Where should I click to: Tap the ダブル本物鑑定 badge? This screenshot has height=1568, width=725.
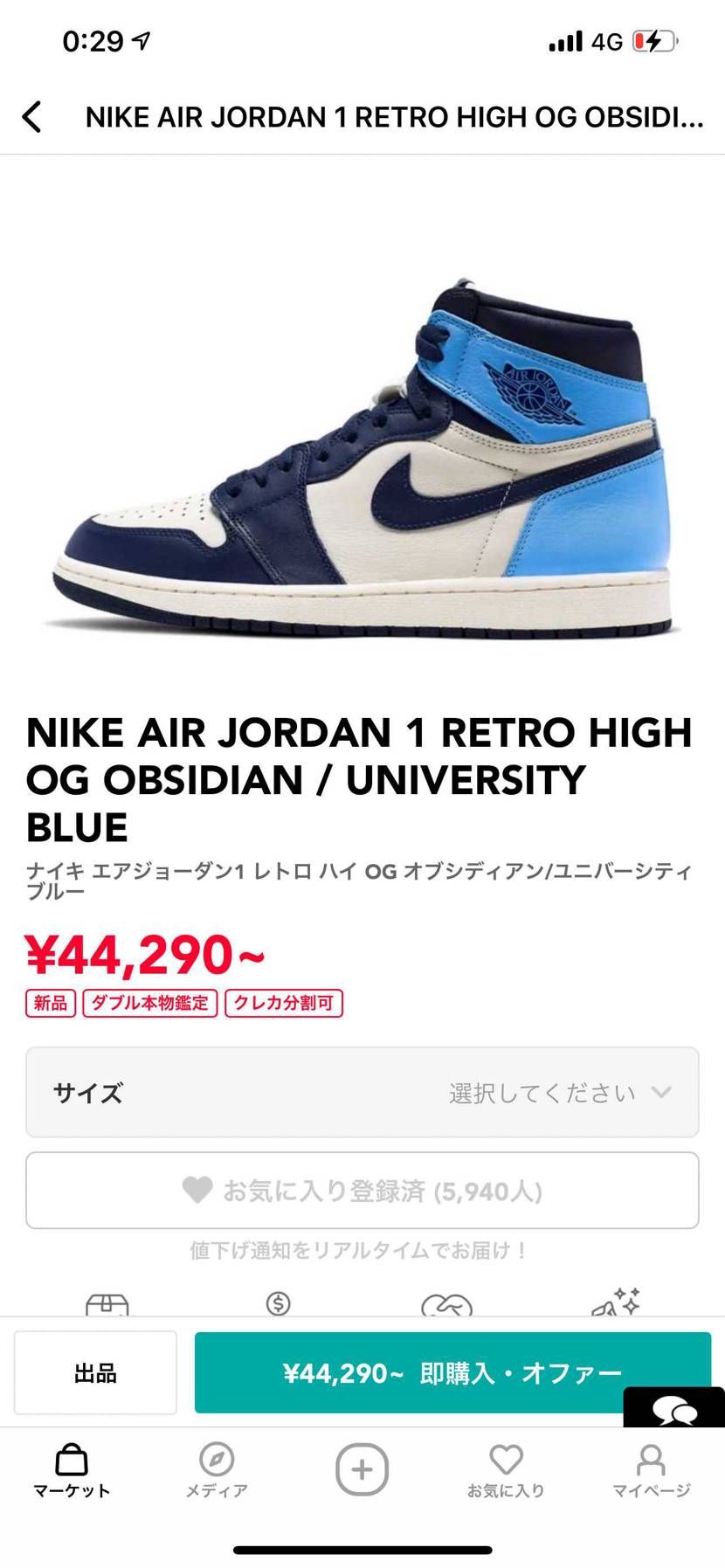coord(149,1003)
